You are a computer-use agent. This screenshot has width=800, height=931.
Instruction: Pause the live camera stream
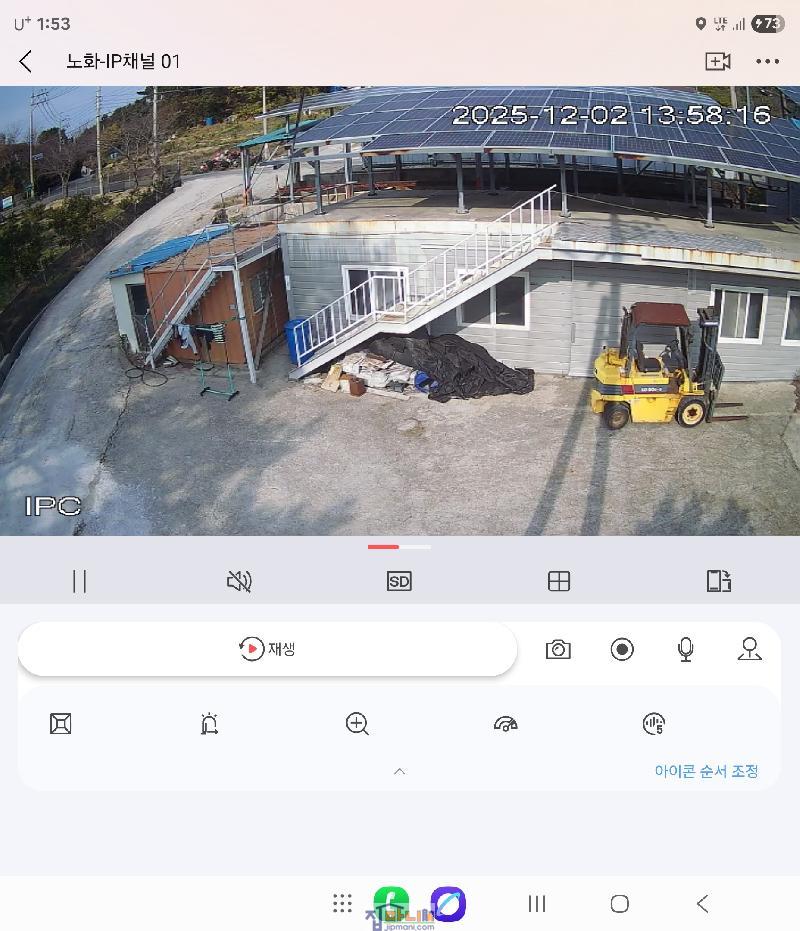click(80, 581)
